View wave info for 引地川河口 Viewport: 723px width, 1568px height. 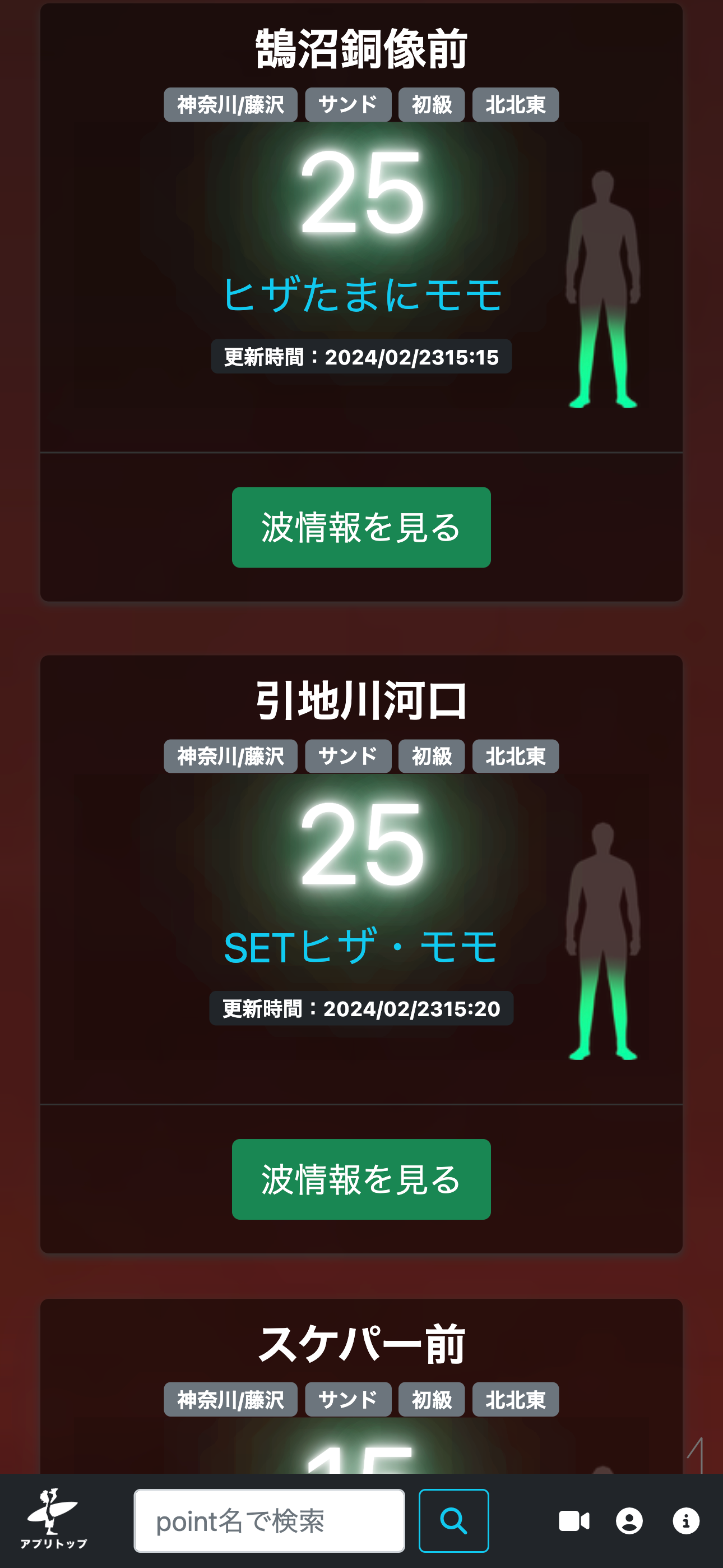pos(361,1178)
